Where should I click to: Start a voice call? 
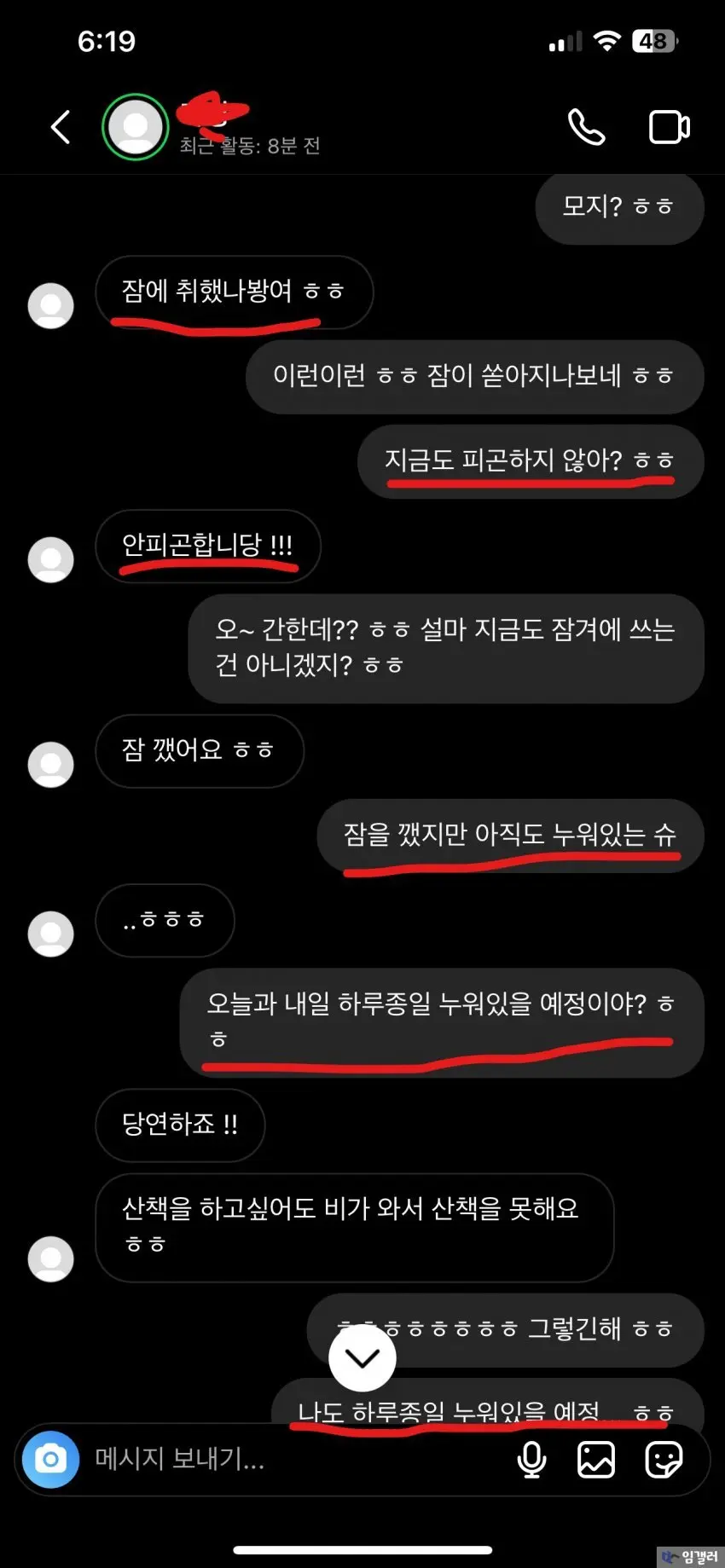tap(587, 128)
